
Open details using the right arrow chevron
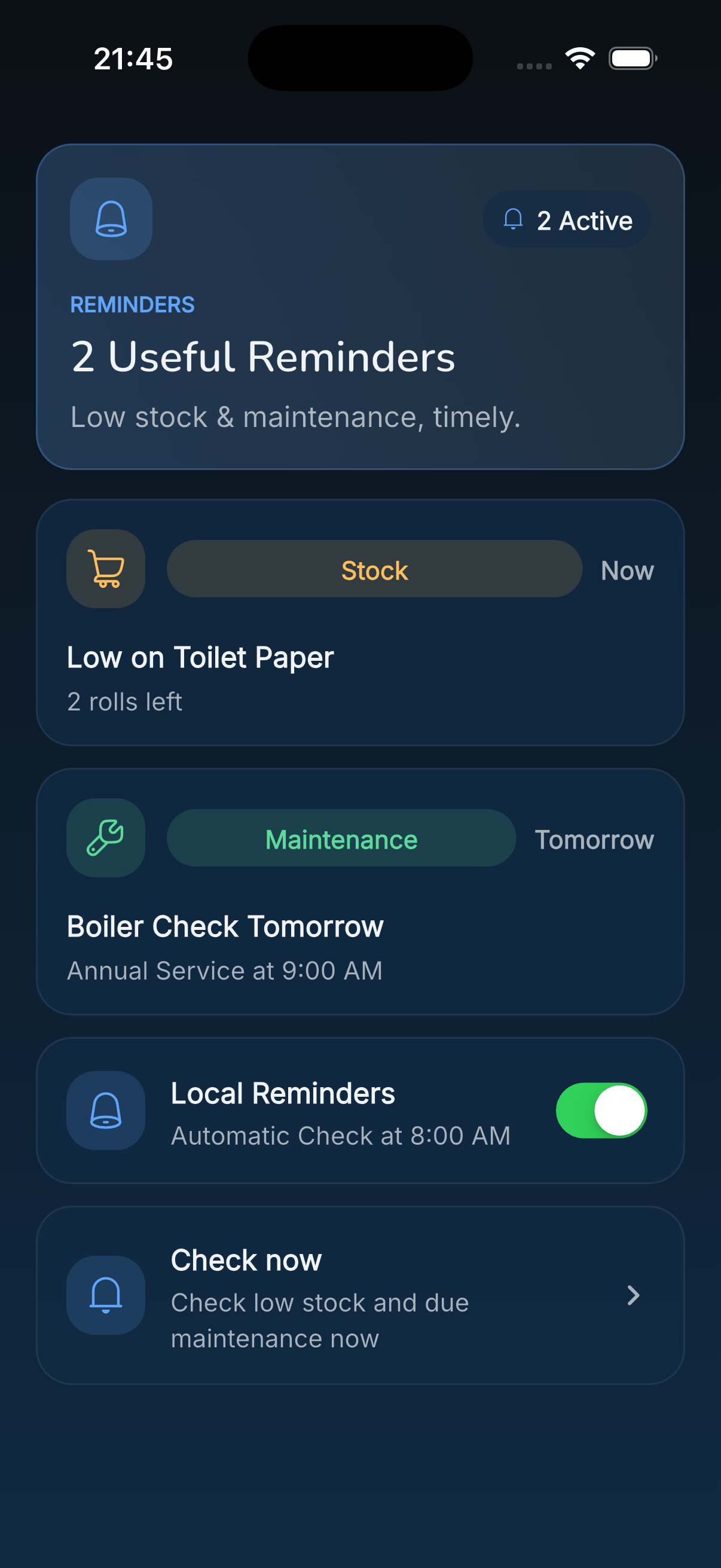pos(633,1295)
